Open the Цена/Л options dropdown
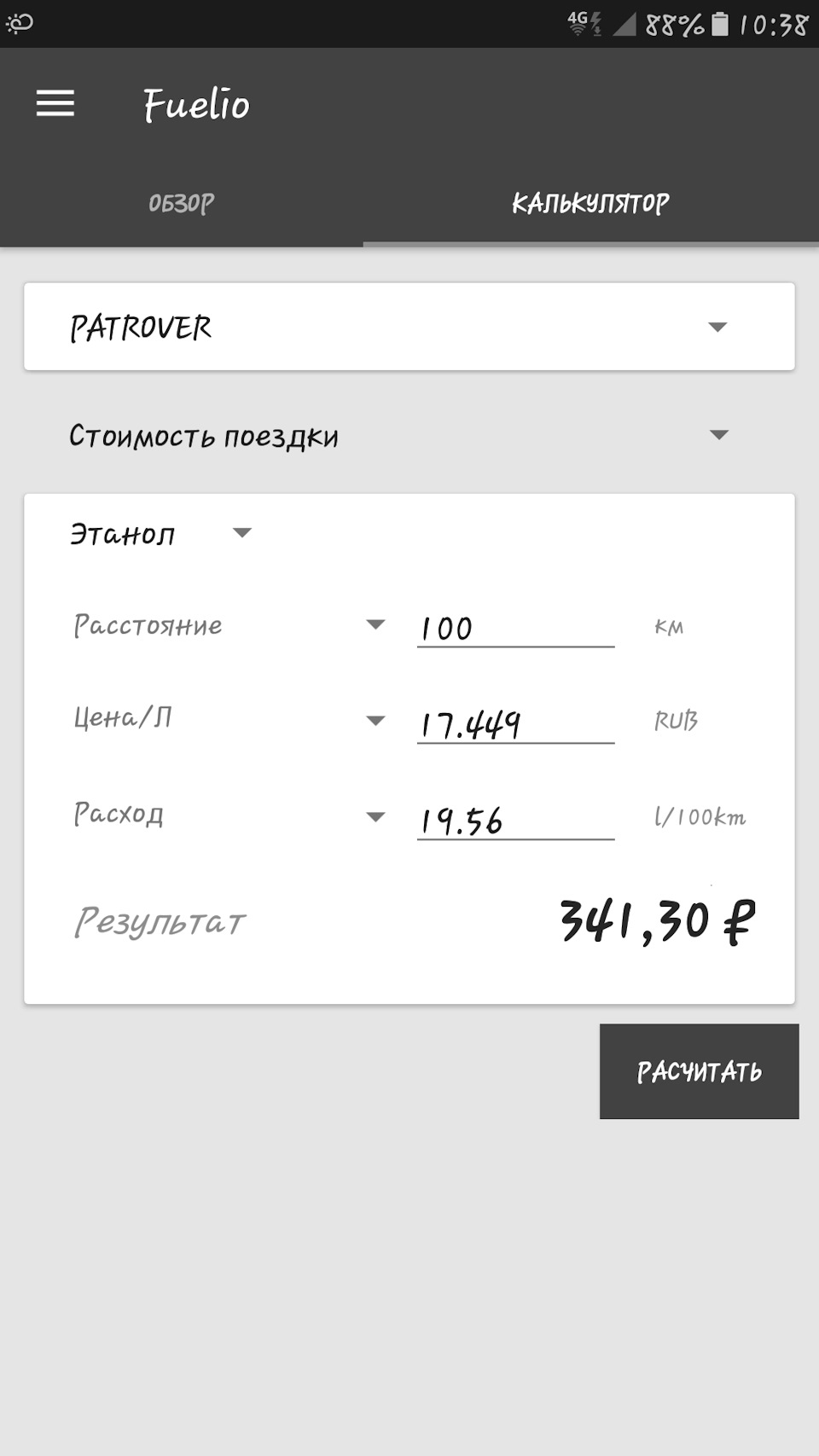This screenshot has width=819, height=1456. tap(375, 721)
